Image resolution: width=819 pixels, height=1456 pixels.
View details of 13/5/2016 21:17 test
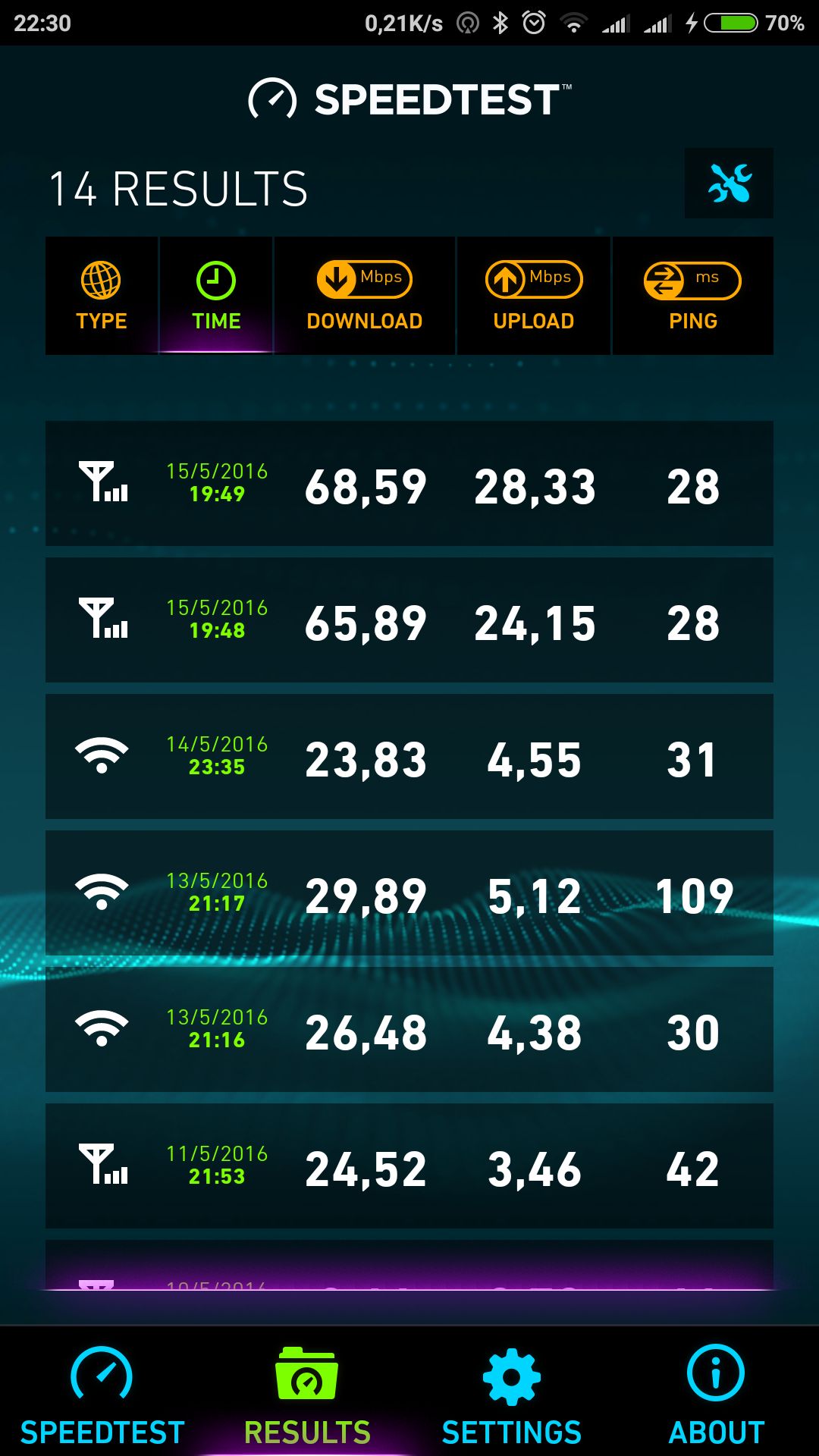click(409, 893)
